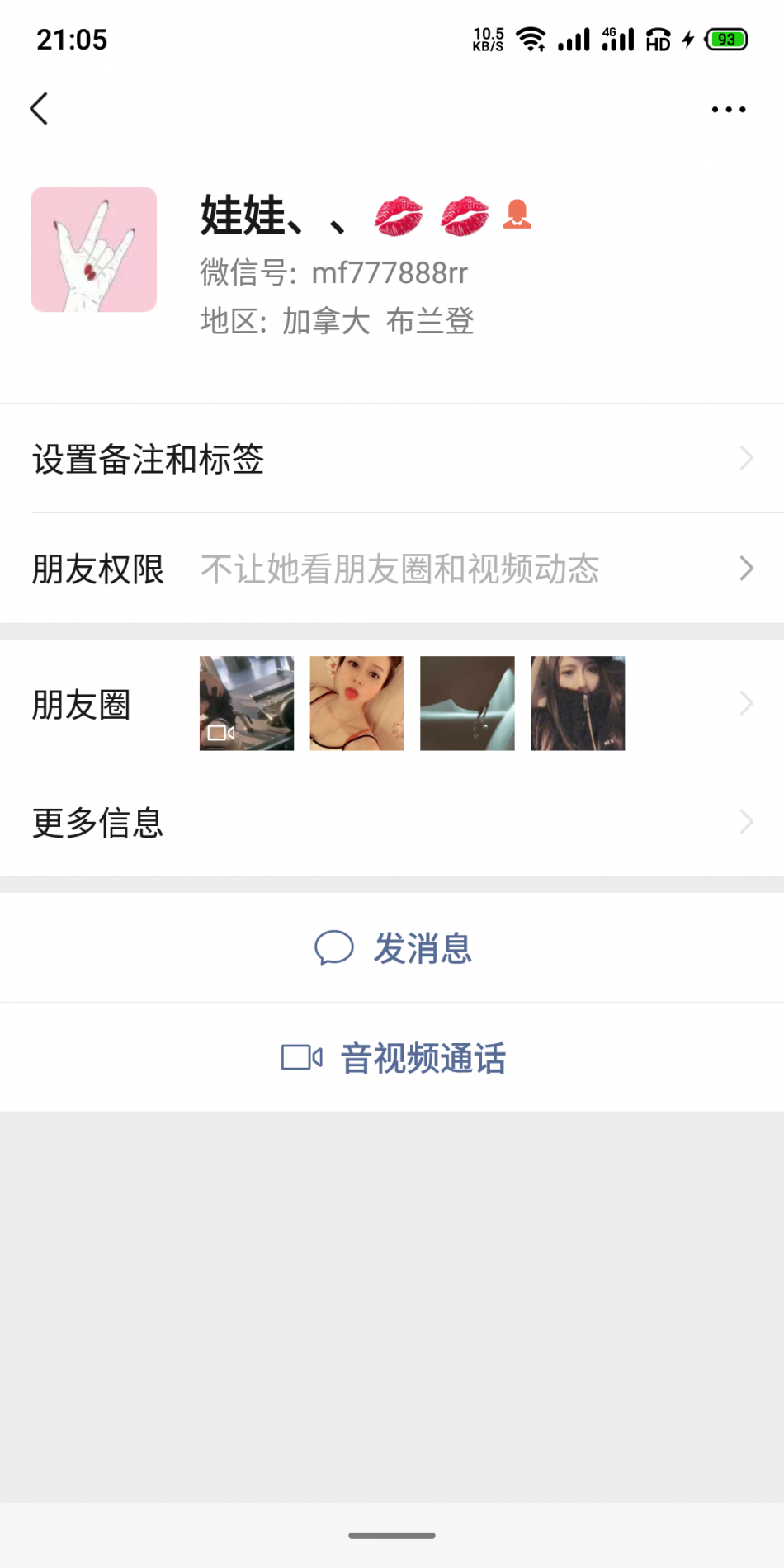
Task: Open the three-dot overflow menu
Action: click(x=728, y=109)
